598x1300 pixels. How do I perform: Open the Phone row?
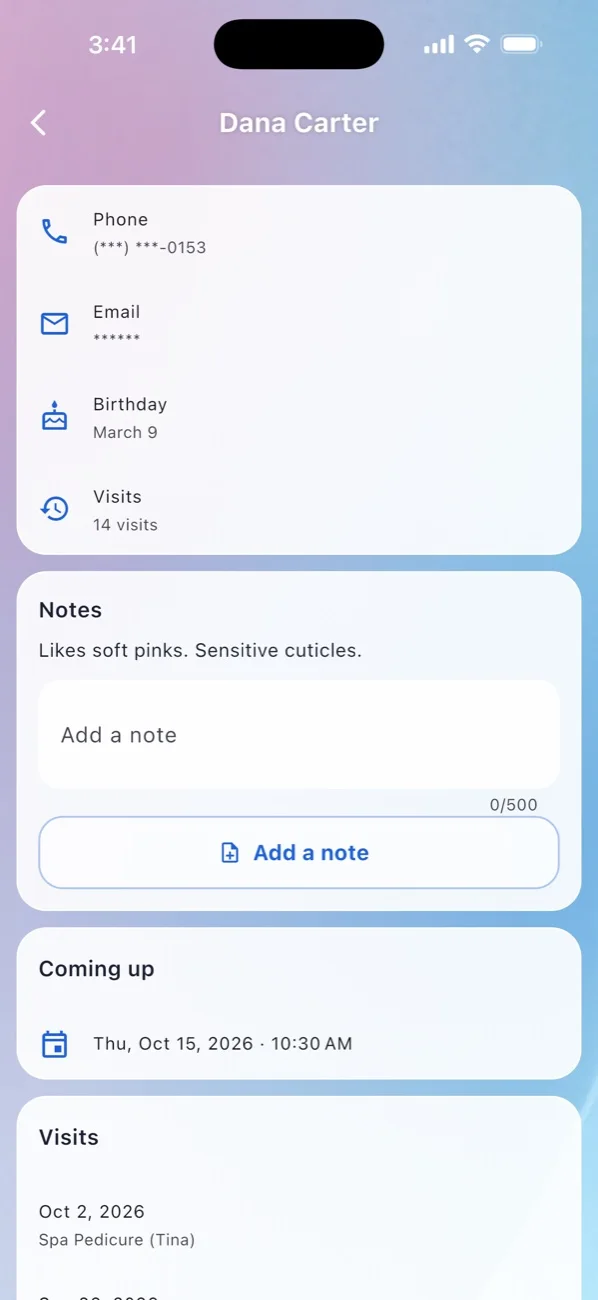point(299,232)
